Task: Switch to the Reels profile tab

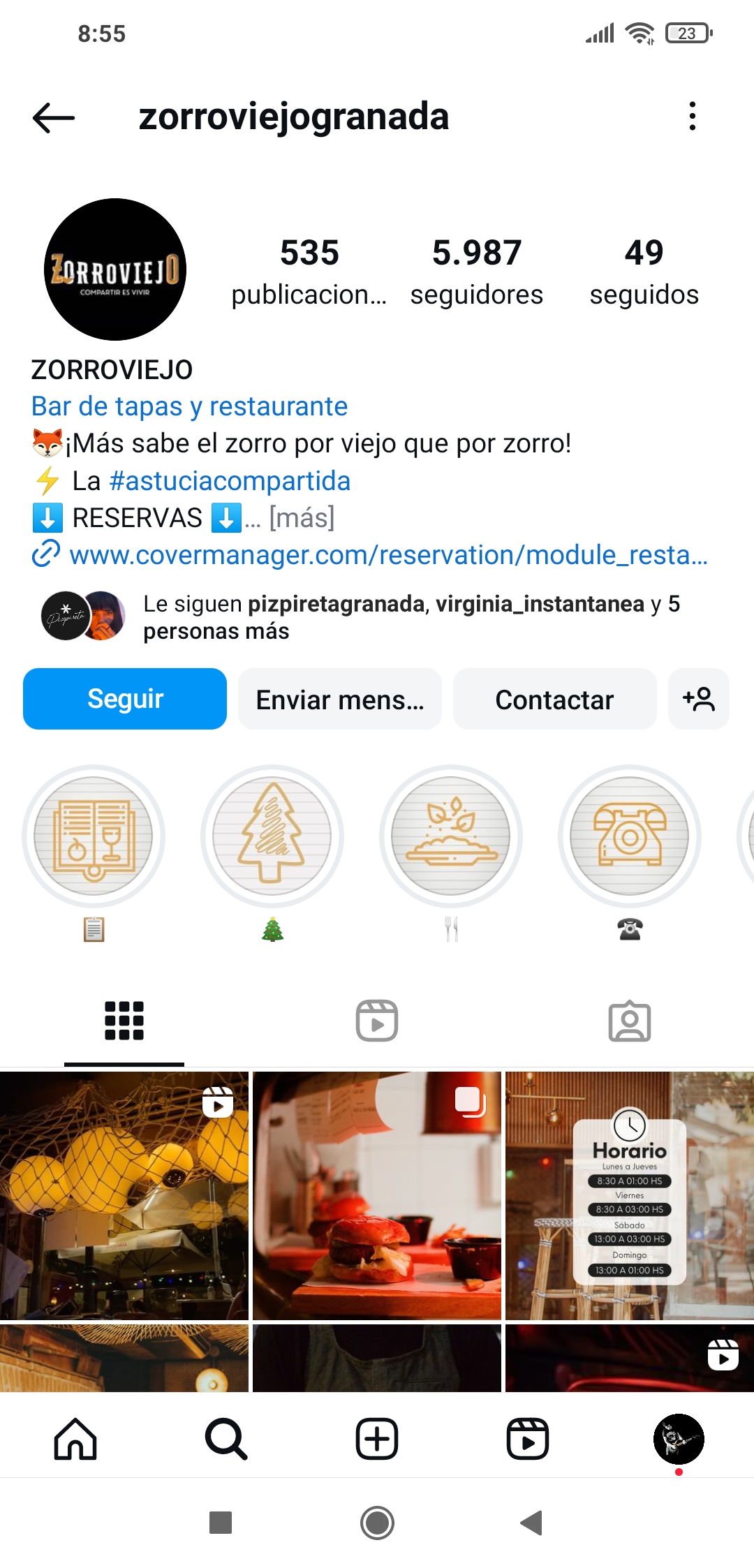Action: (x=377, y=1021)
